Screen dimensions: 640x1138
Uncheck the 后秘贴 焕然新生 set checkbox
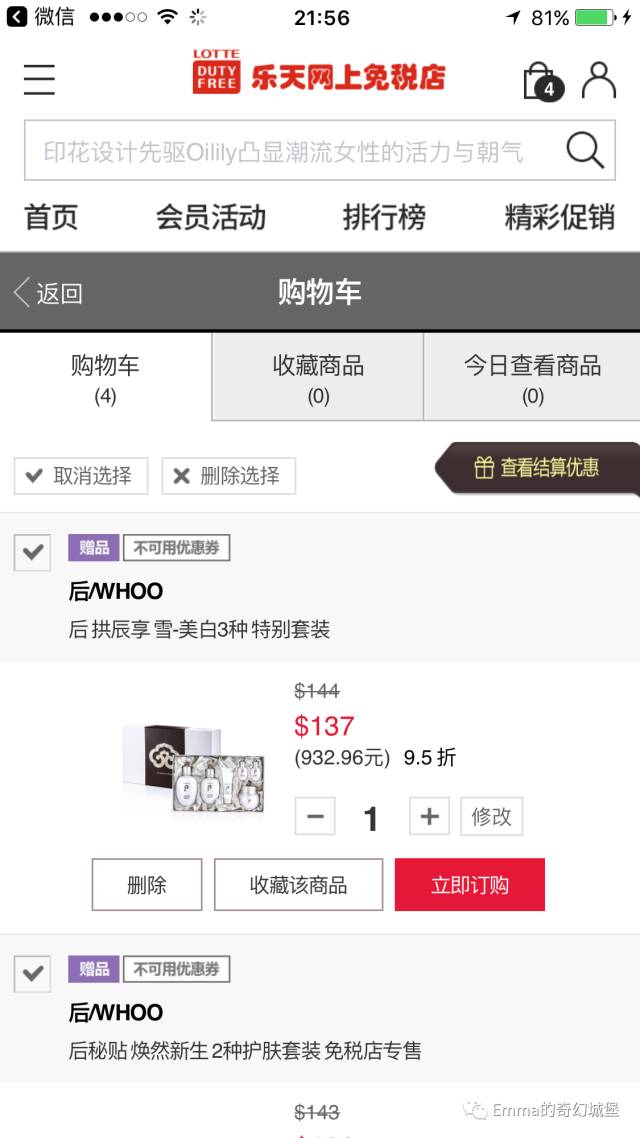[32, 973]
